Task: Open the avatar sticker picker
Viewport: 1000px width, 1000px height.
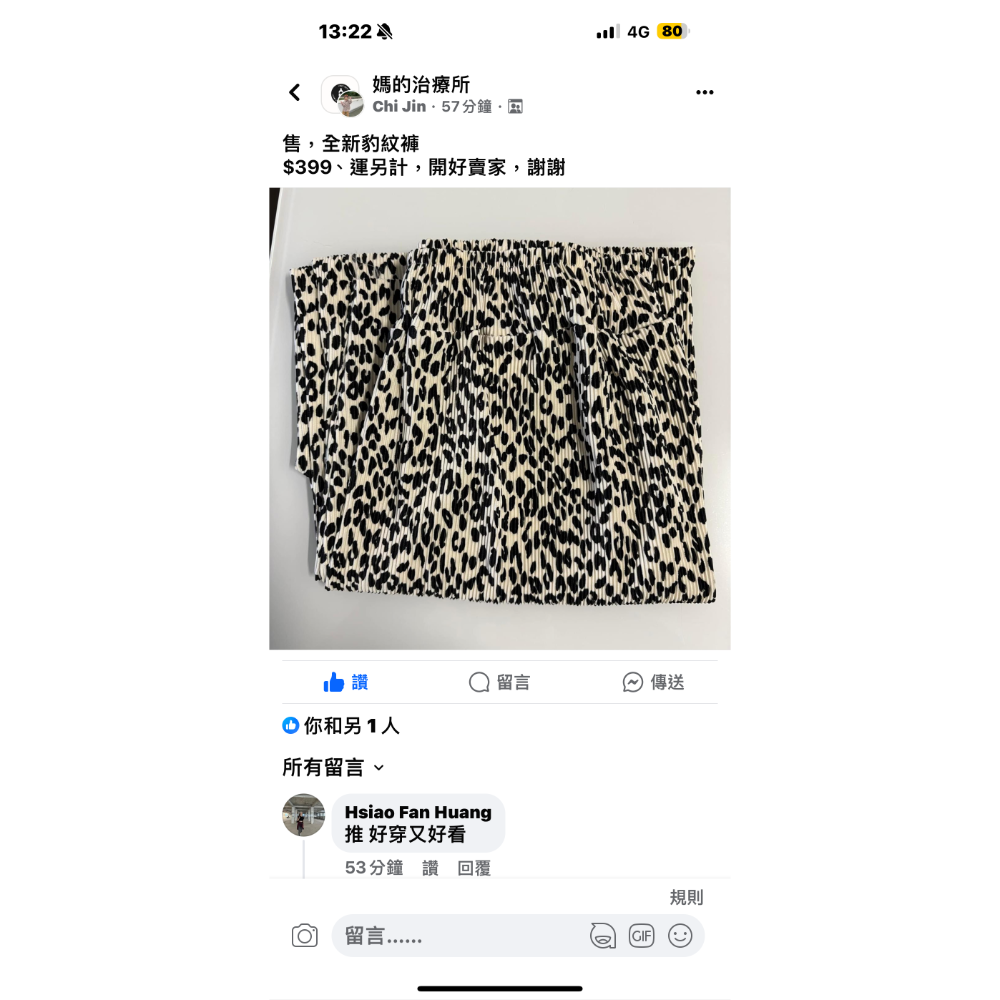Action: (603, 936)
